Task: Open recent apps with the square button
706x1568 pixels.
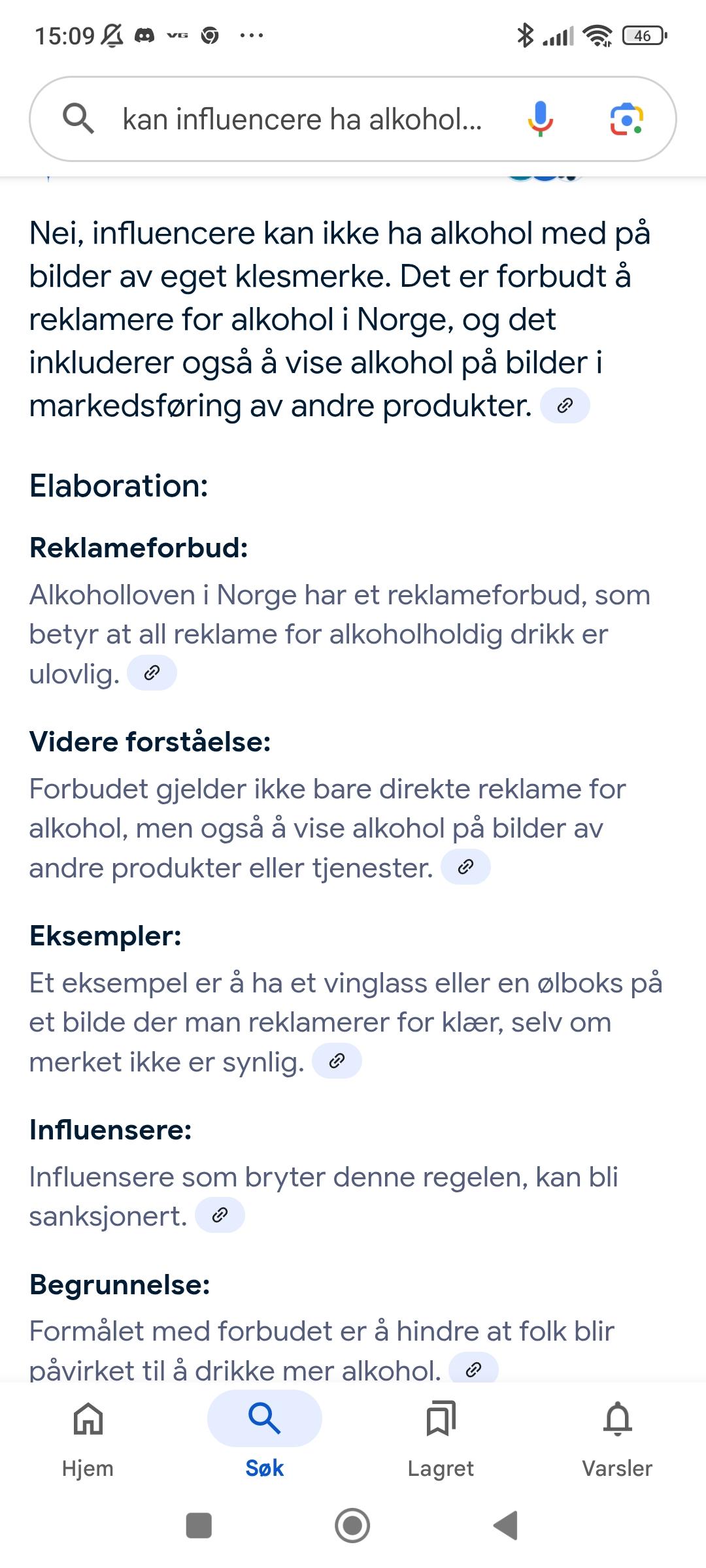Action: click(199, 1526)
